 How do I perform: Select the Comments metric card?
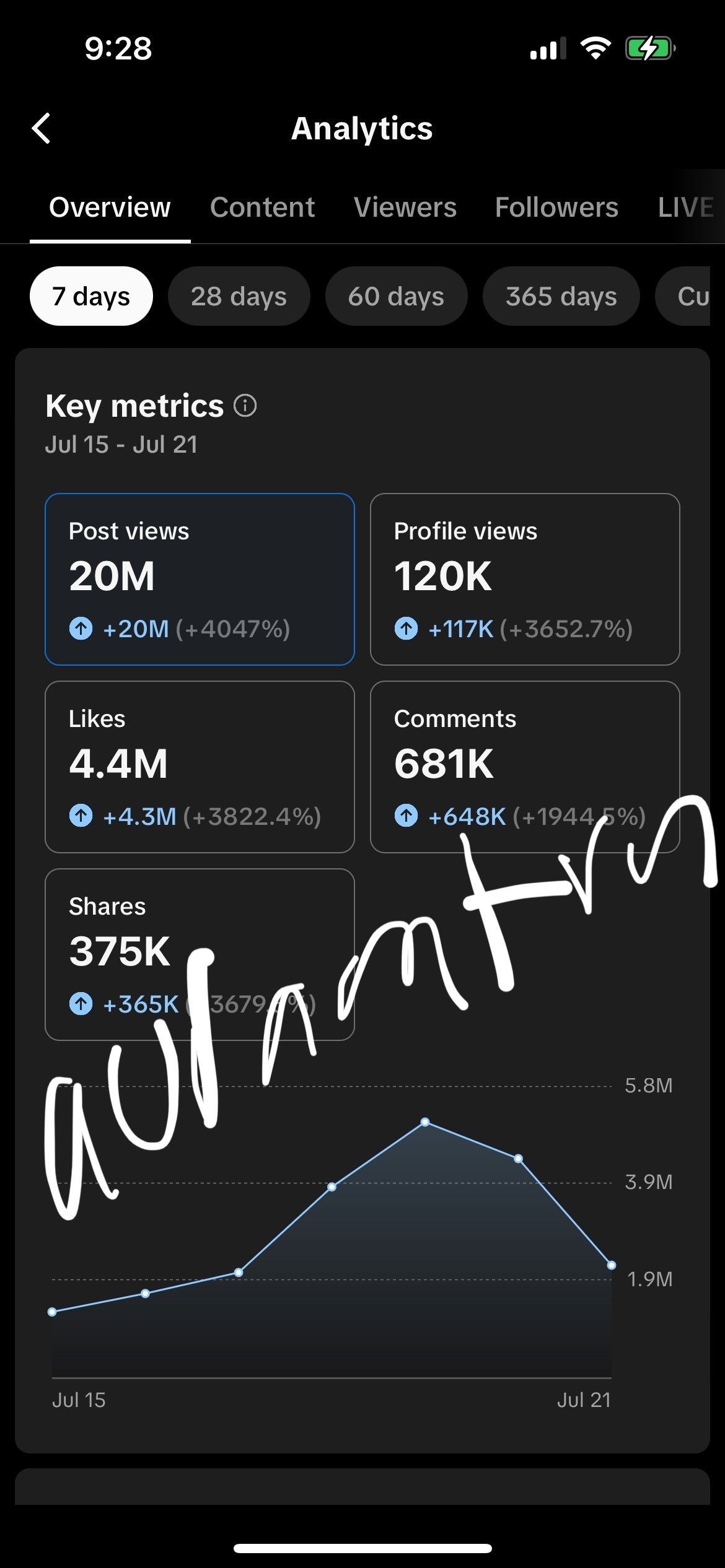(524, 767)
